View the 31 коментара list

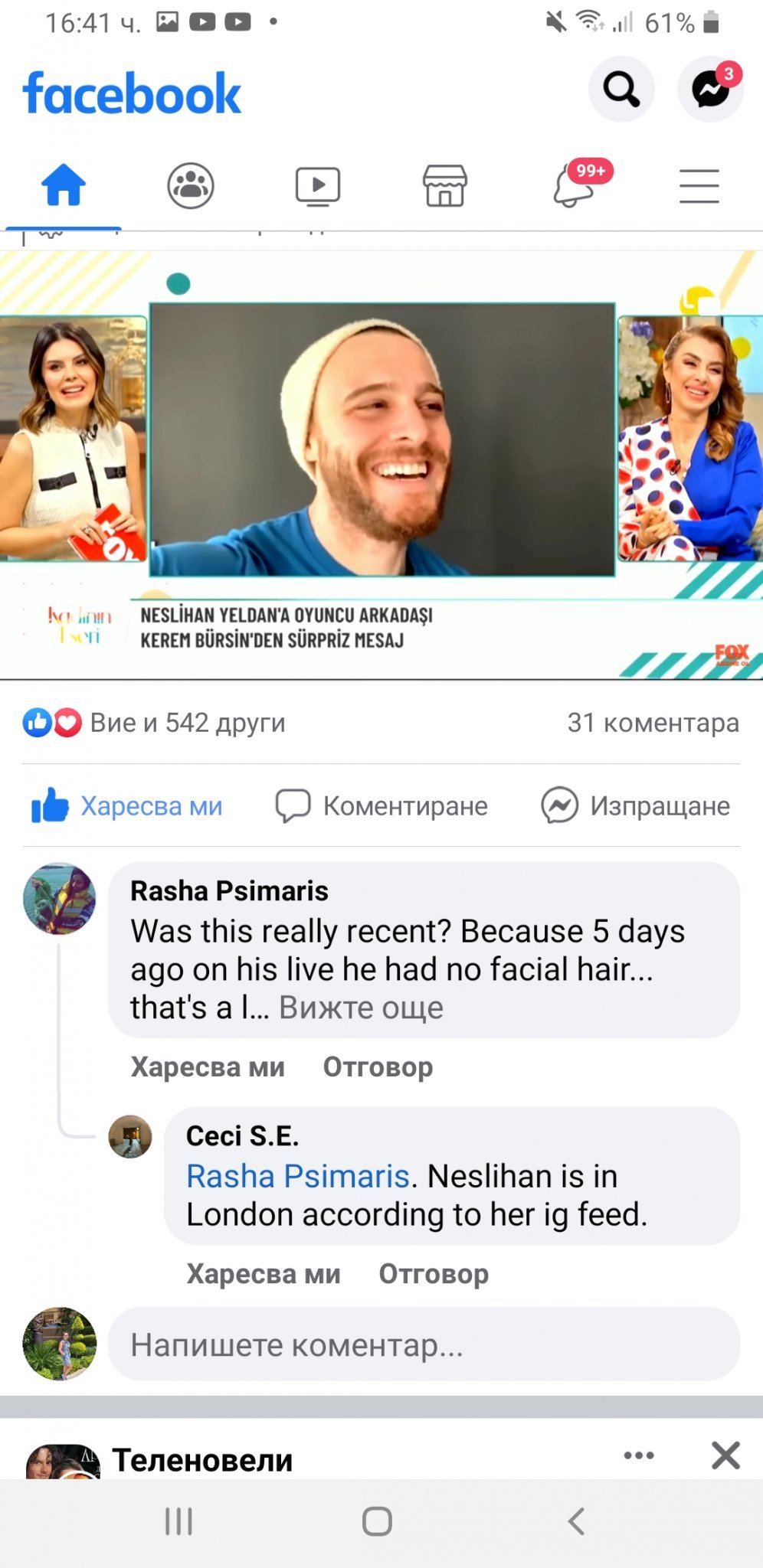(x=653, y=723)
